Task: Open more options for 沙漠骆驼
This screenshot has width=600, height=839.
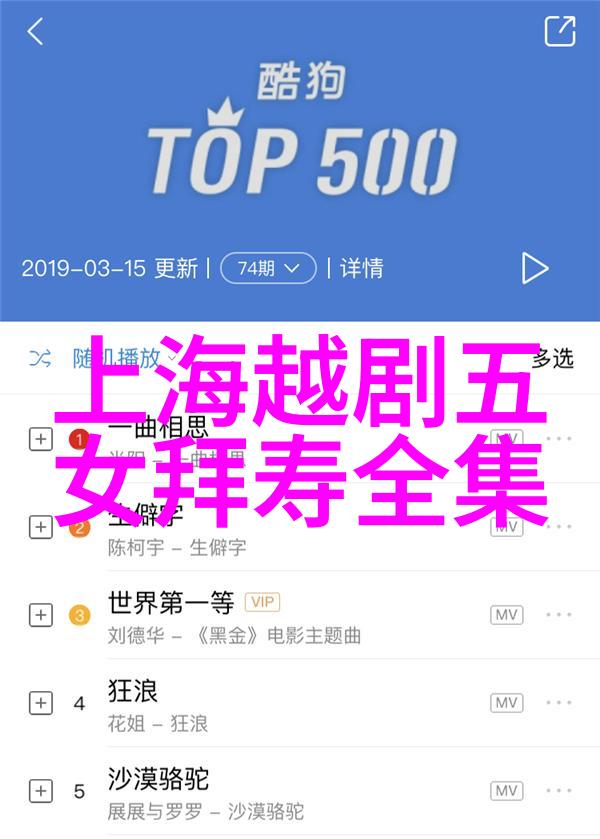Action: (560, 791)
